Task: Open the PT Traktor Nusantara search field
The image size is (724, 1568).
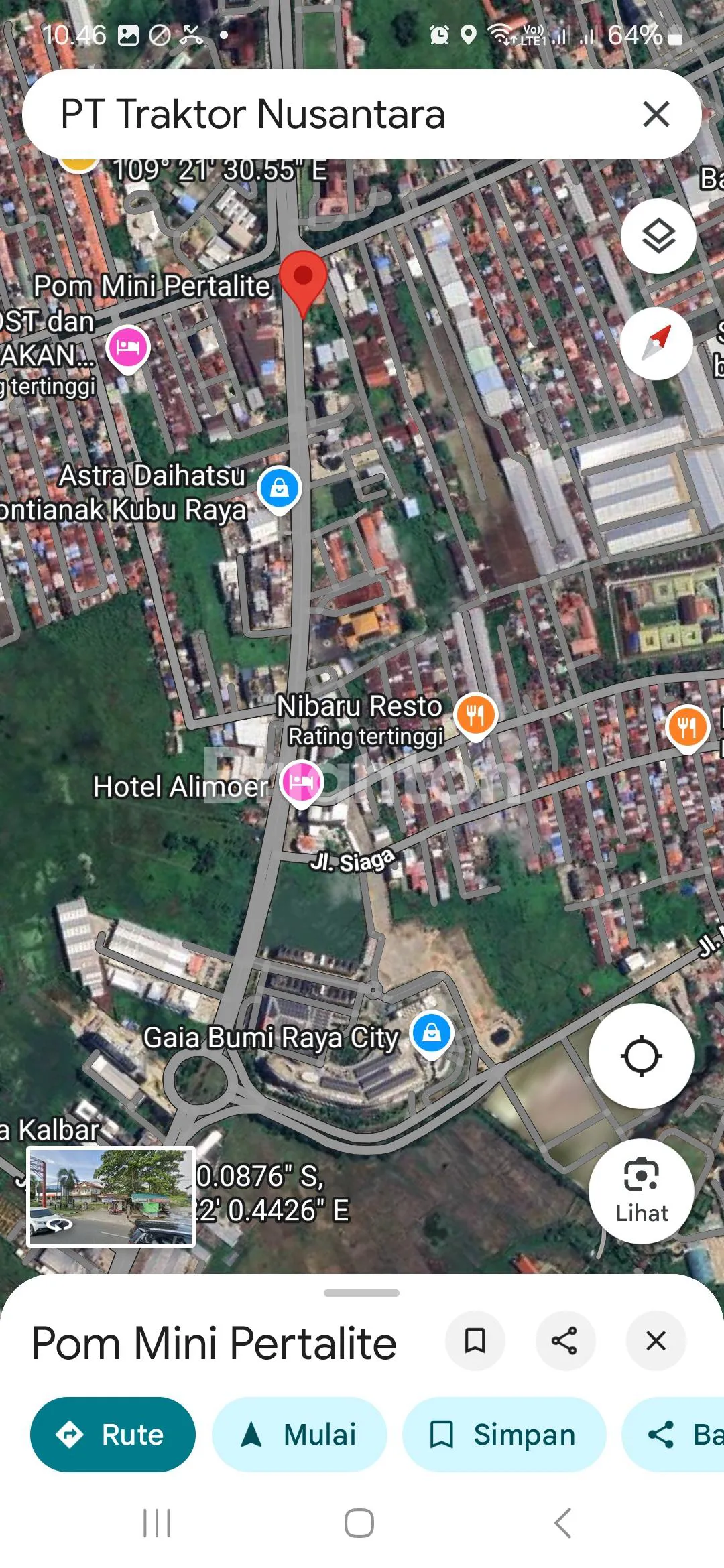Action: [x=322, y=114]
